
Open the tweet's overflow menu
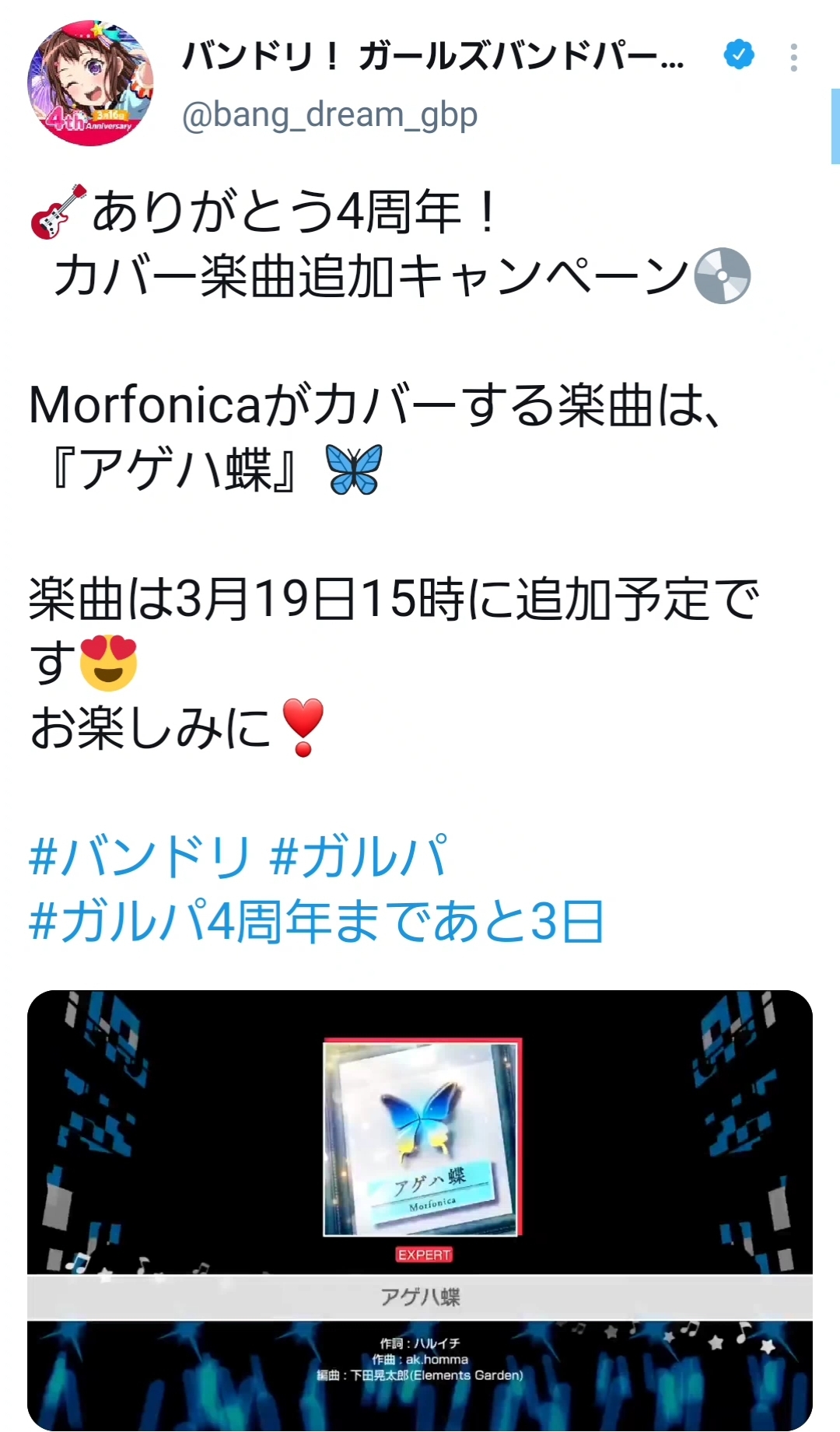[x=793, y=58]
